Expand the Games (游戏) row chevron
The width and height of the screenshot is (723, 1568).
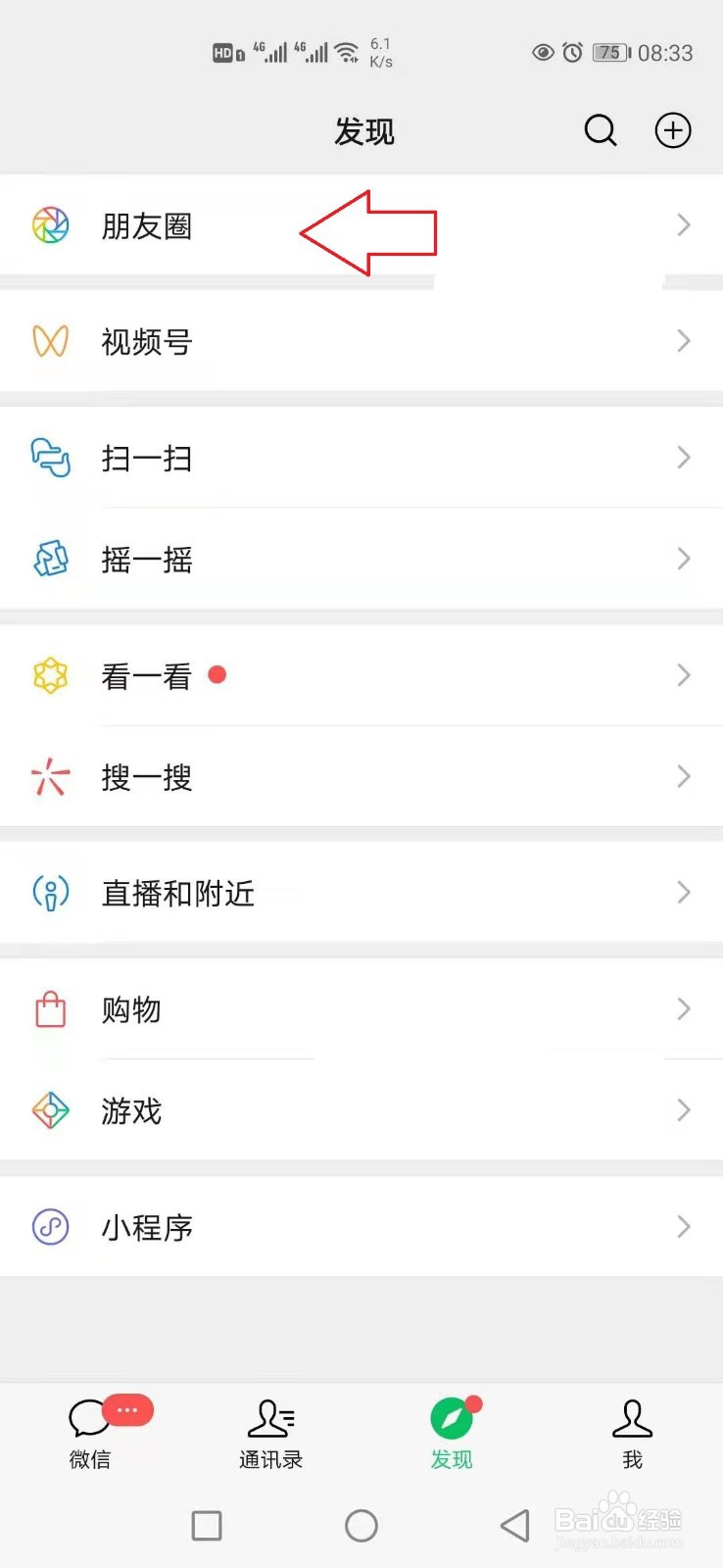pos(684,1110)
